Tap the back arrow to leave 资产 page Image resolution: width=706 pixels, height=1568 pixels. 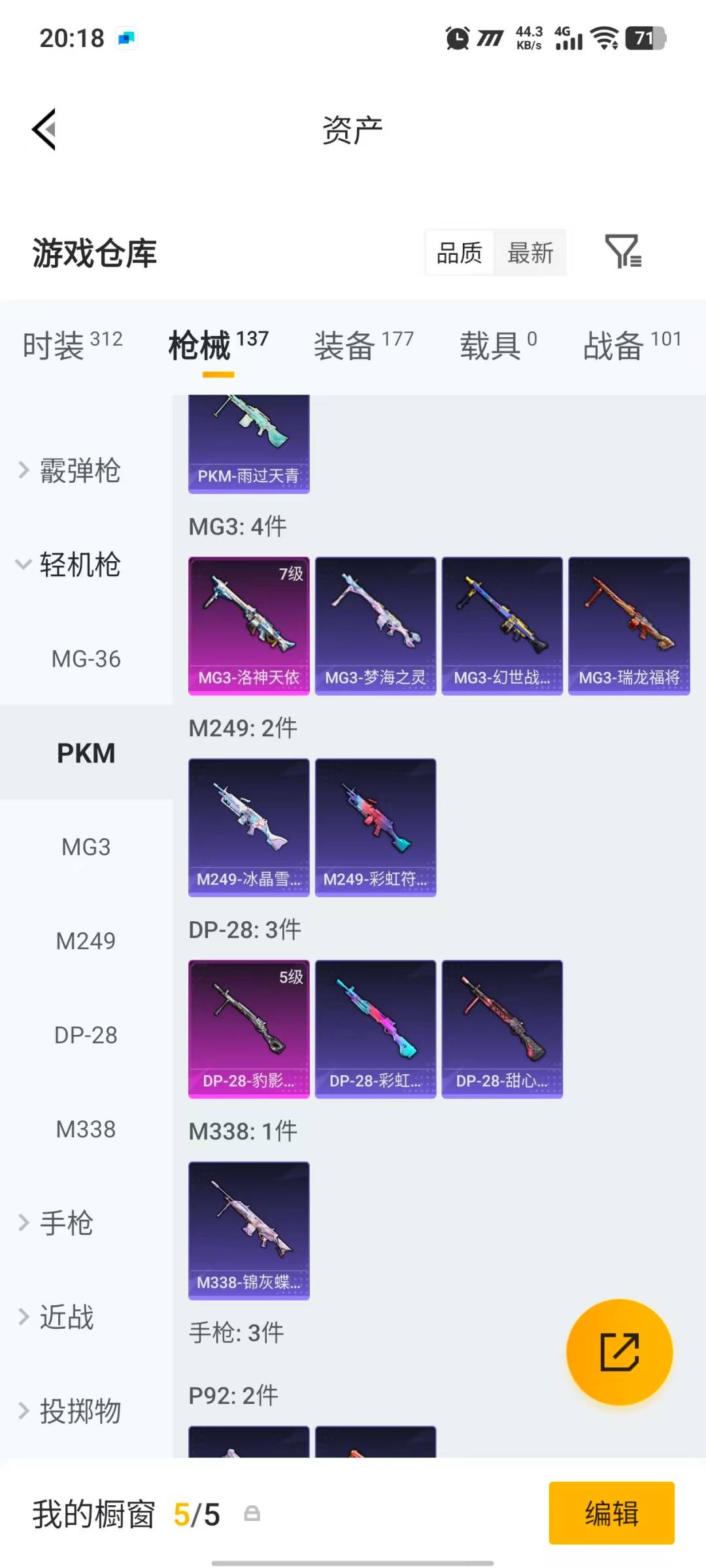tap(43, 129)
